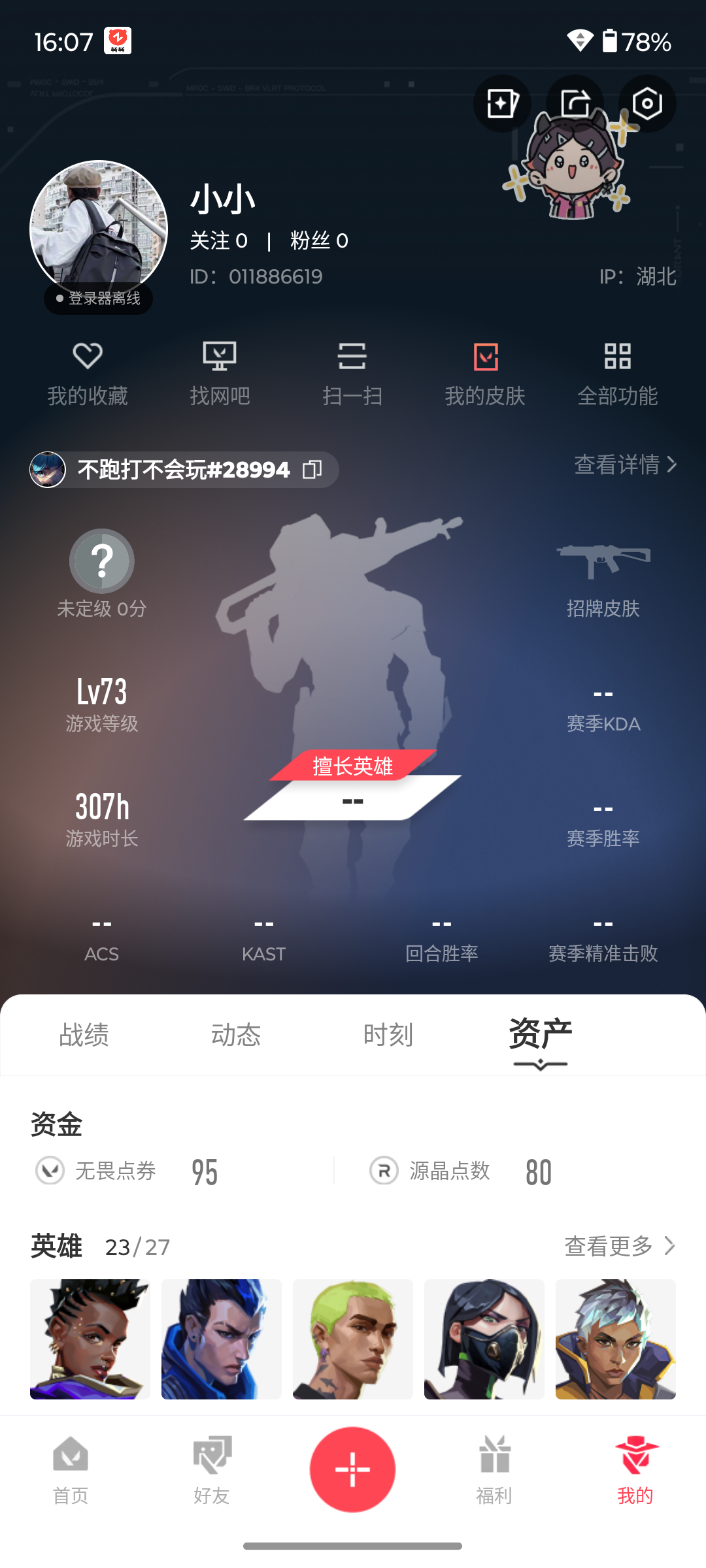Copy the game ID 不跑打不会玩#28994

(x=312, y=469)
